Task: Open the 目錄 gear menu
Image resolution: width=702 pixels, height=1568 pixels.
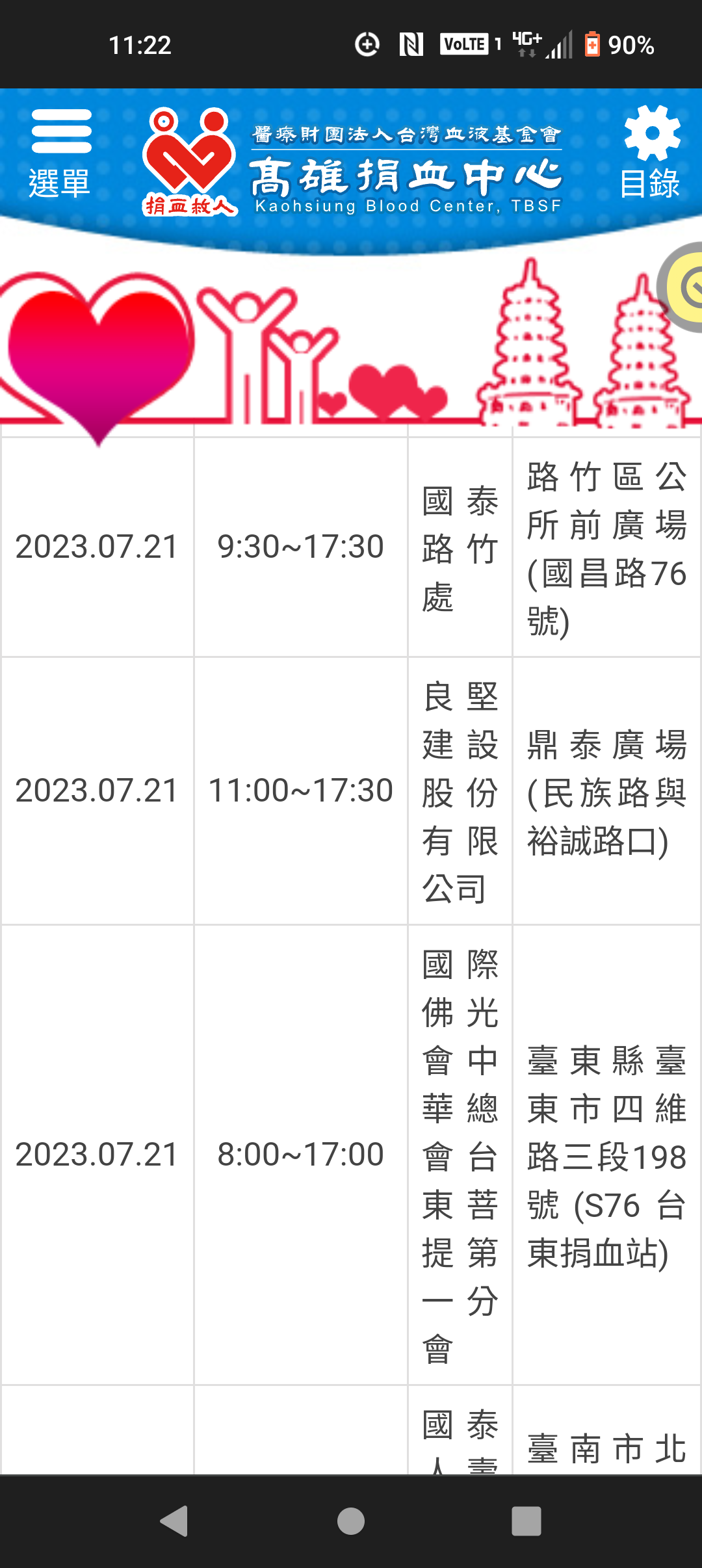Action: (x=651, y=153)
